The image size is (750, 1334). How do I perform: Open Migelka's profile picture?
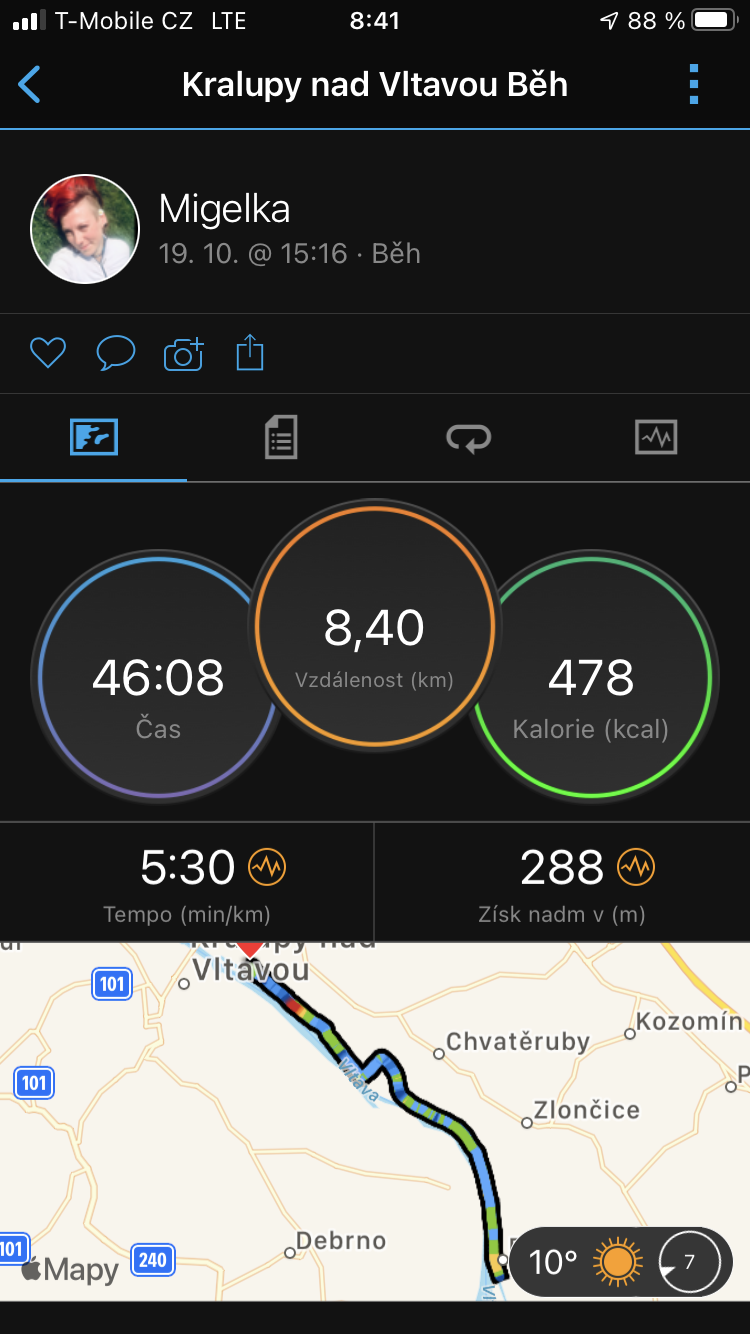click(84, 229)
